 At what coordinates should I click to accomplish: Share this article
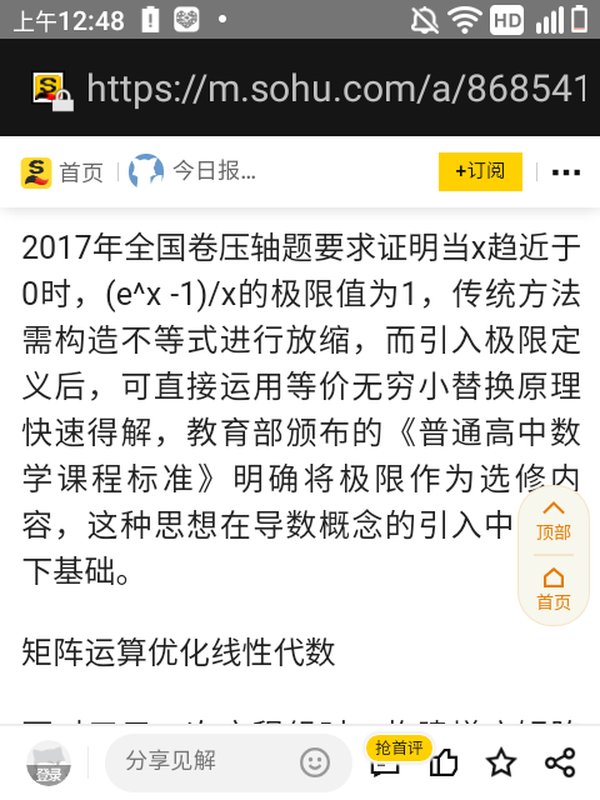coord(558,763)
